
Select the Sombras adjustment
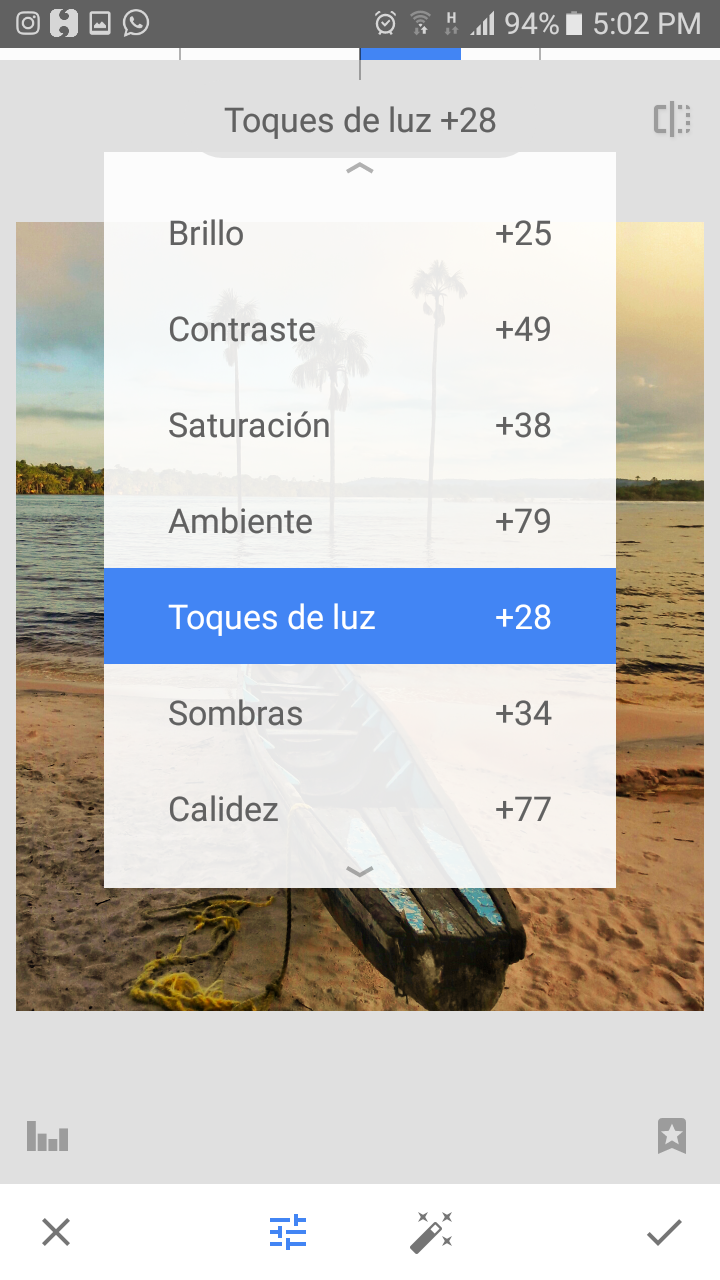point(359,714)
